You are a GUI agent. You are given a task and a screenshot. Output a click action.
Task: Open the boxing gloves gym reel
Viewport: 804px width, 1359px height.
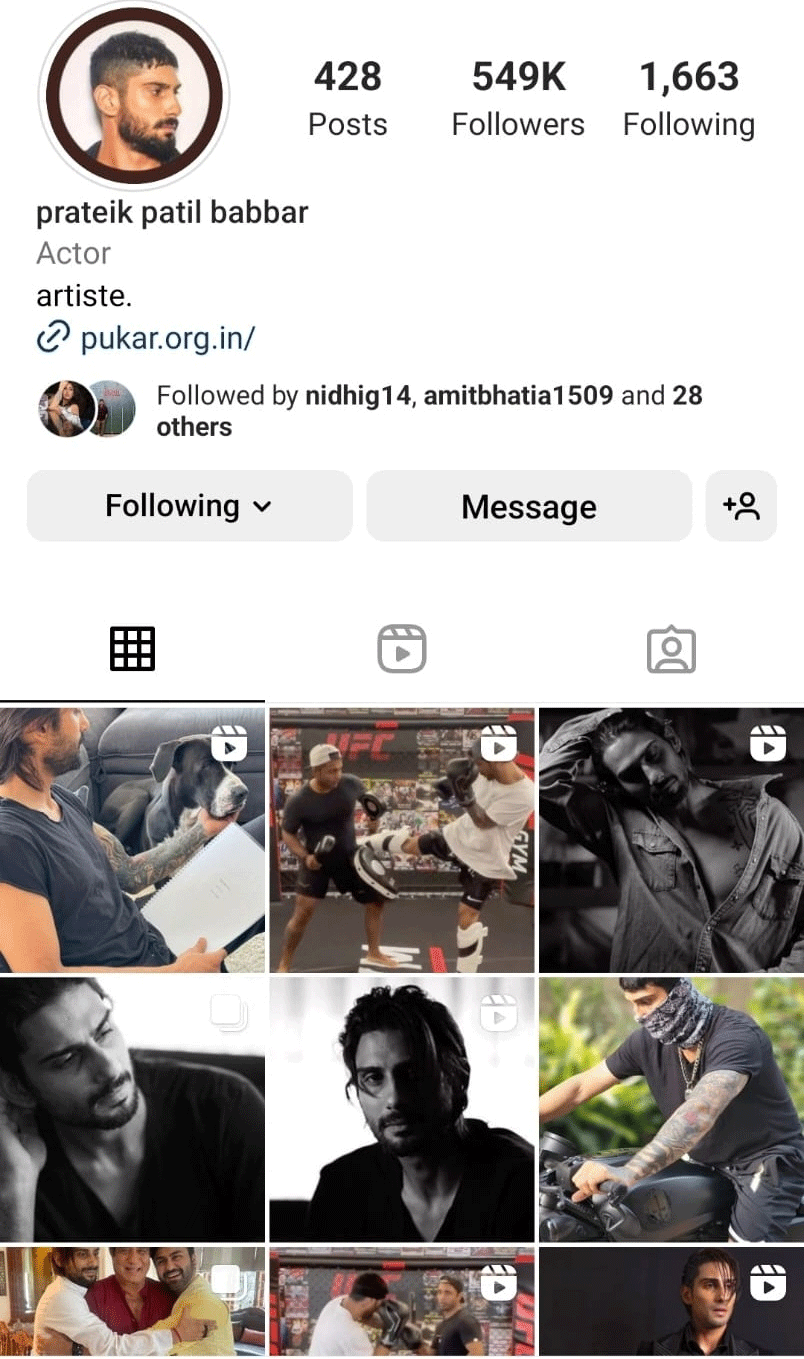402,1302
